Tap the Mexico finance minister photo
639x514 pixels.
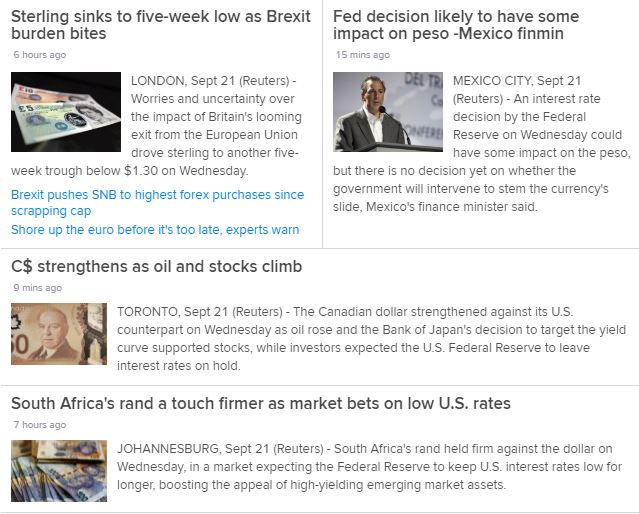pyautogui.click(x=388, y=110)
